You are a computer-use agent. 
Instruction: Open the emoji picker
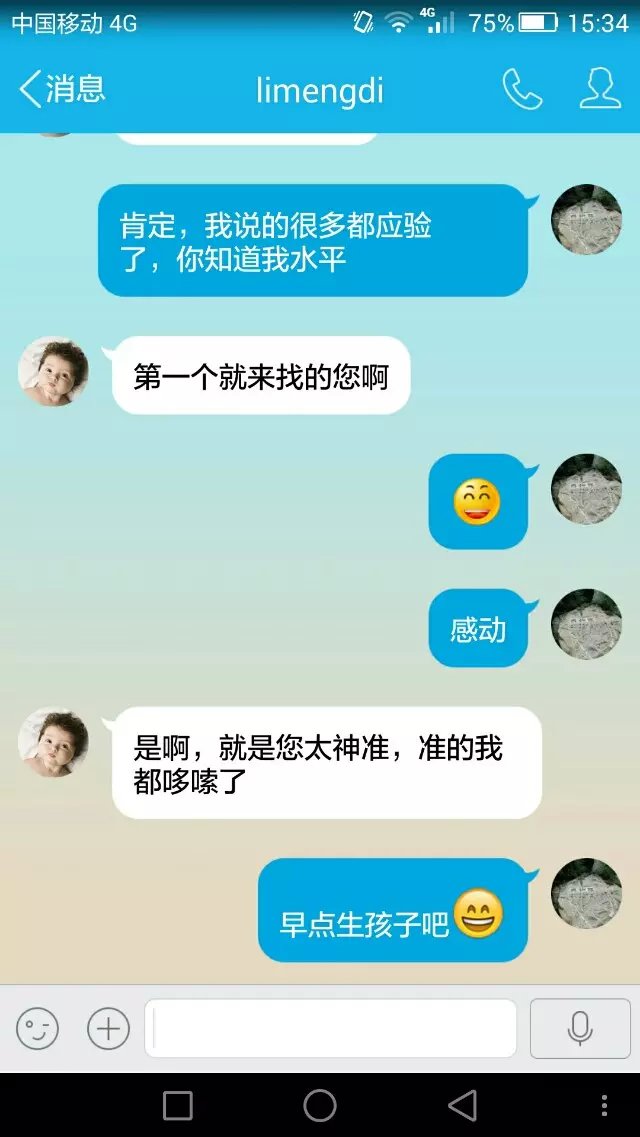37,1028
